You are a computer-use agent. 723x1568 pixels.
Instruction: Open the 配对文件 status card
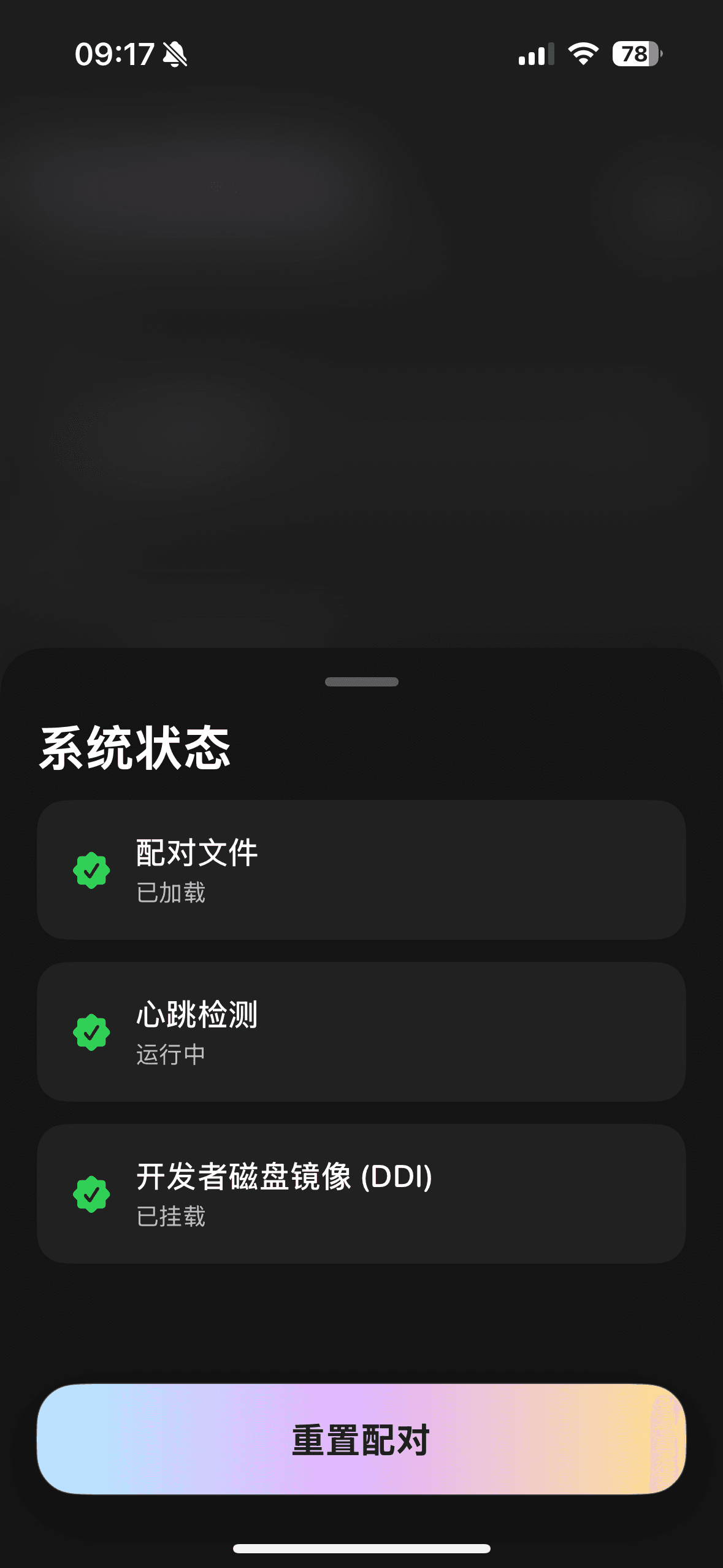coord(361,869)
